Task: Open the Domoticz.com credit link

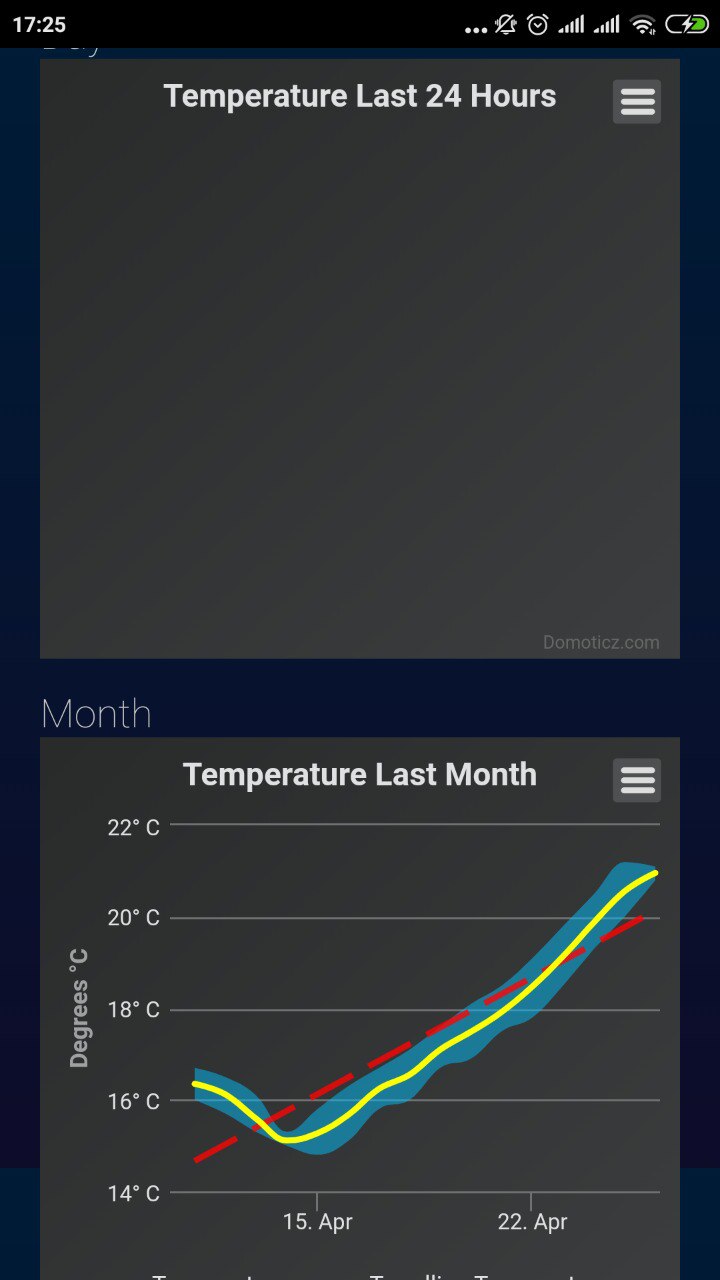Action: [601, 642]
